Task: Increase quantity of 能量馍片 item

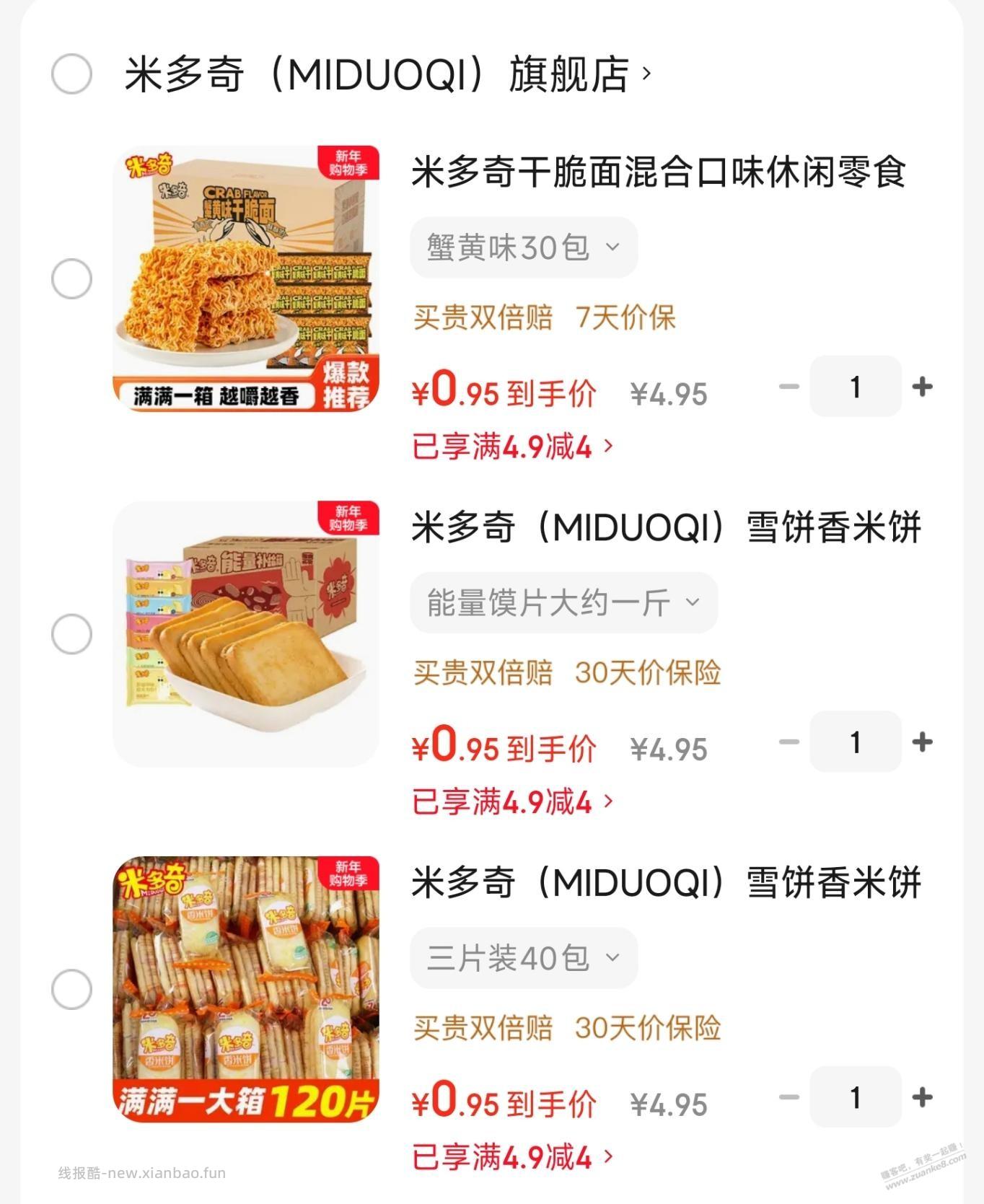Action: [921, 743]
